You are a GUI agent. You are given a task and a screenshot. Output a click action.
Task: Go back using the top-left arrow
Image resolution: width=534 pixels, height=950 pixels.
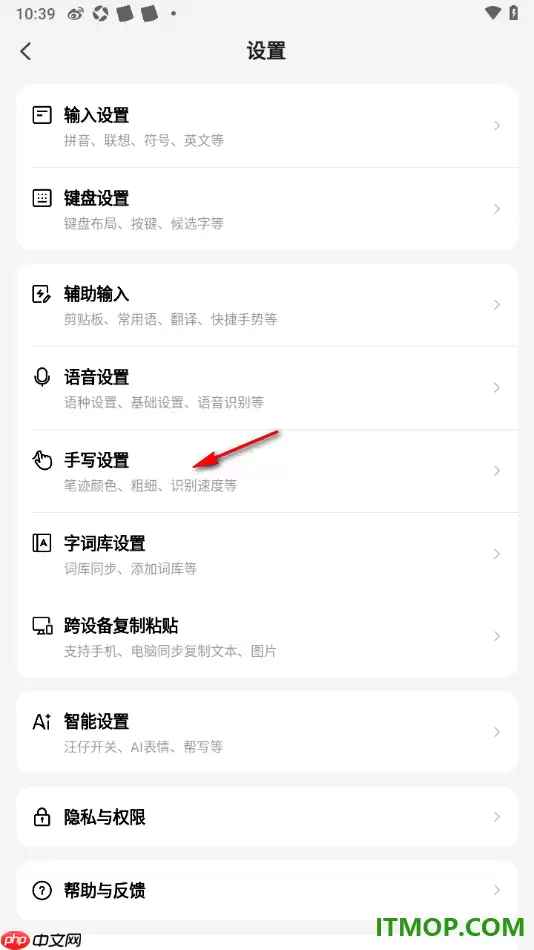pos(25,51)
